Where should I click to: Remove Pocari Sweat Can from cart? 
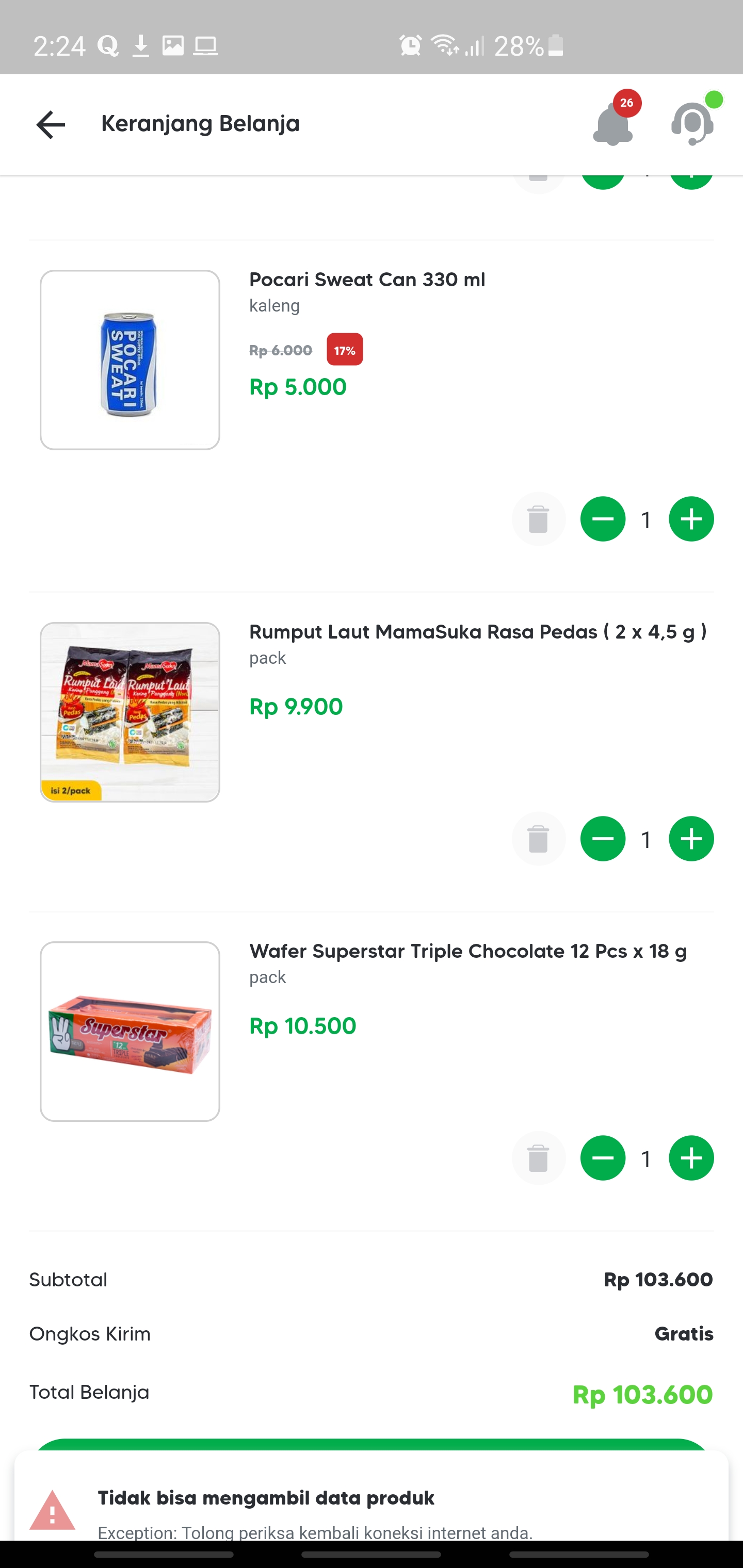point(538,519)
